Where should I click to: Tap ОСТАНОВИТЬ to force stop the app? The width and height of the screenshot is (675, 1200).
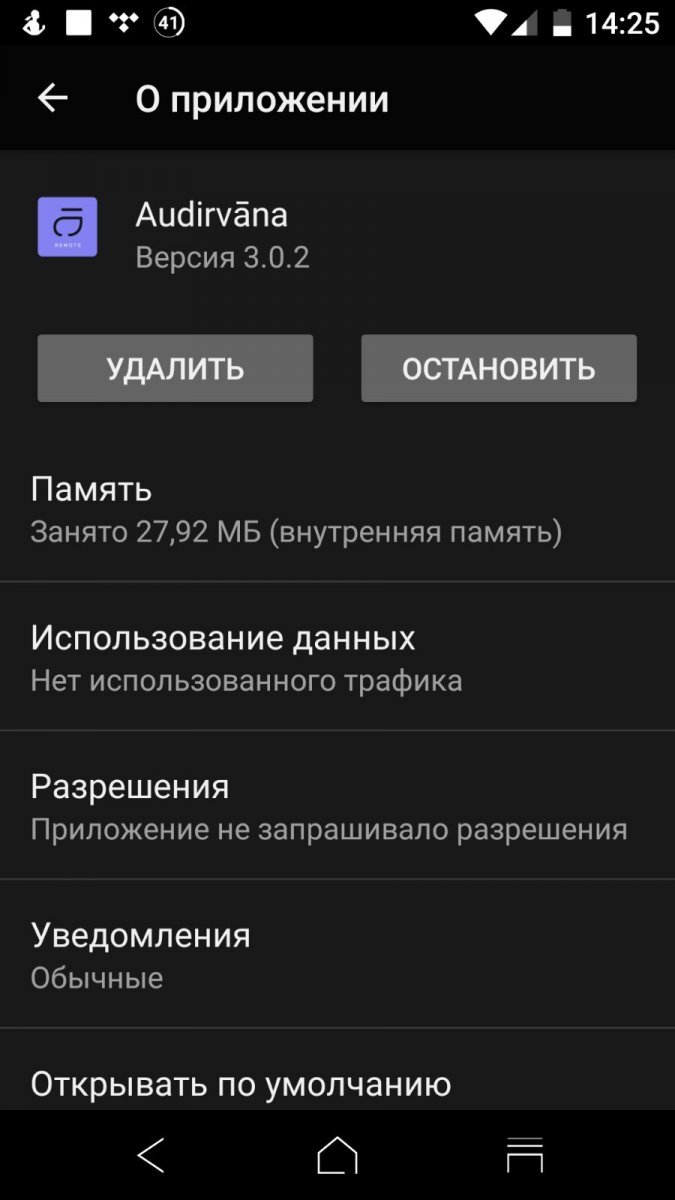(498, 368)
